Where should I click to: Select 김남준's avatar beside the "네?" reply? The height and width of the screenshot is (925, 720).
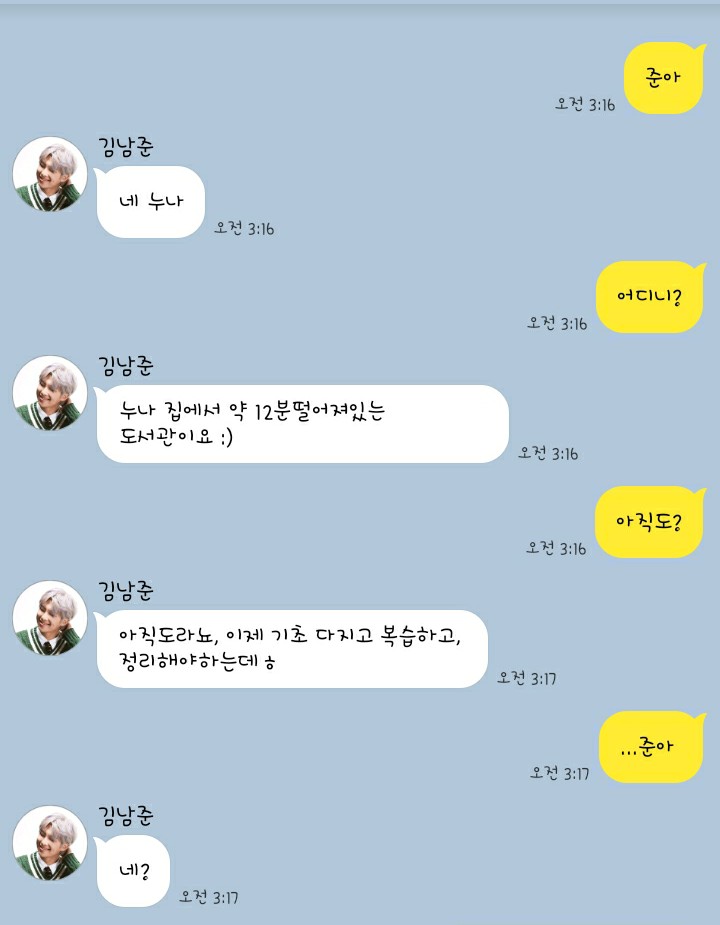pos(50,843)
